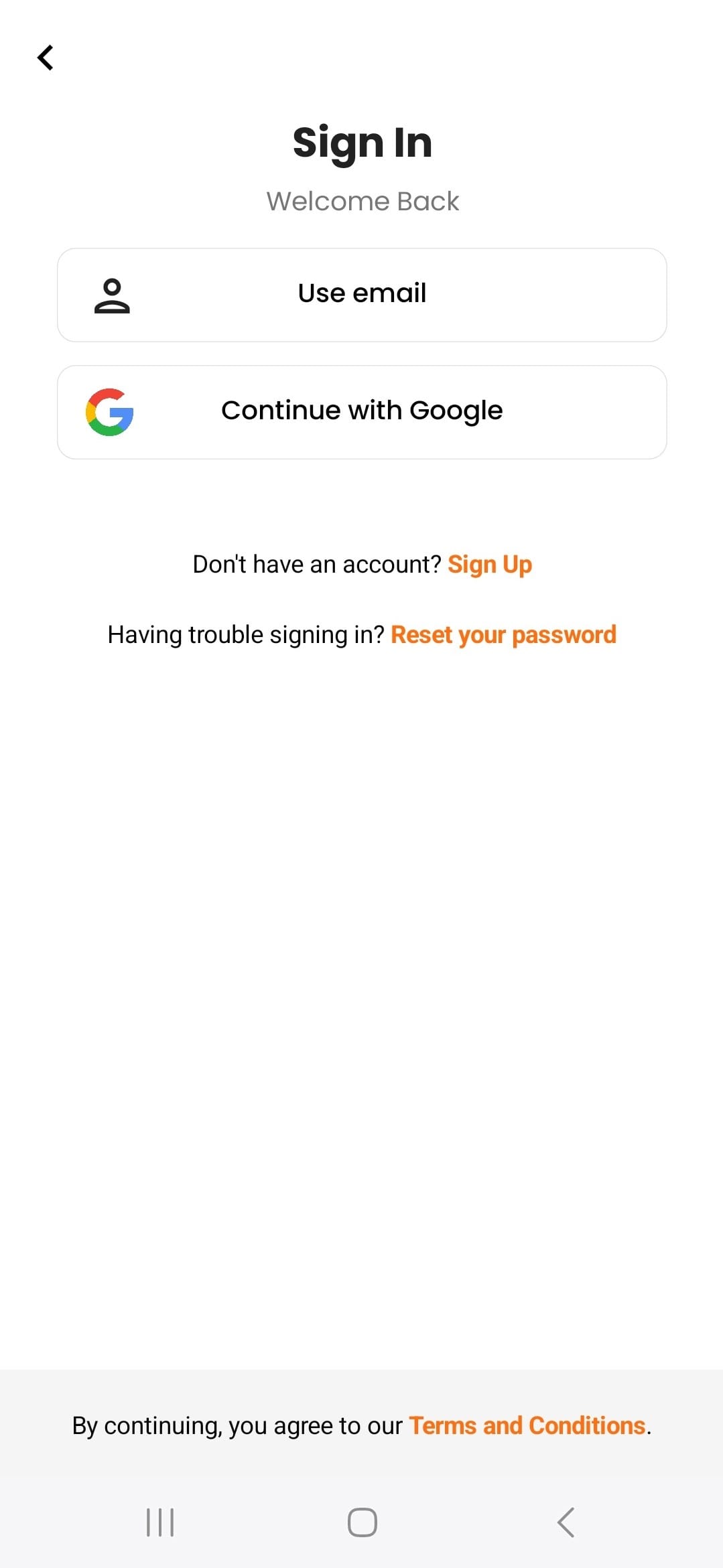The height and width of the screenshot is (1568, 723).
Task: Open recent apps from the navigation bar
Action: pos(160,1522)
